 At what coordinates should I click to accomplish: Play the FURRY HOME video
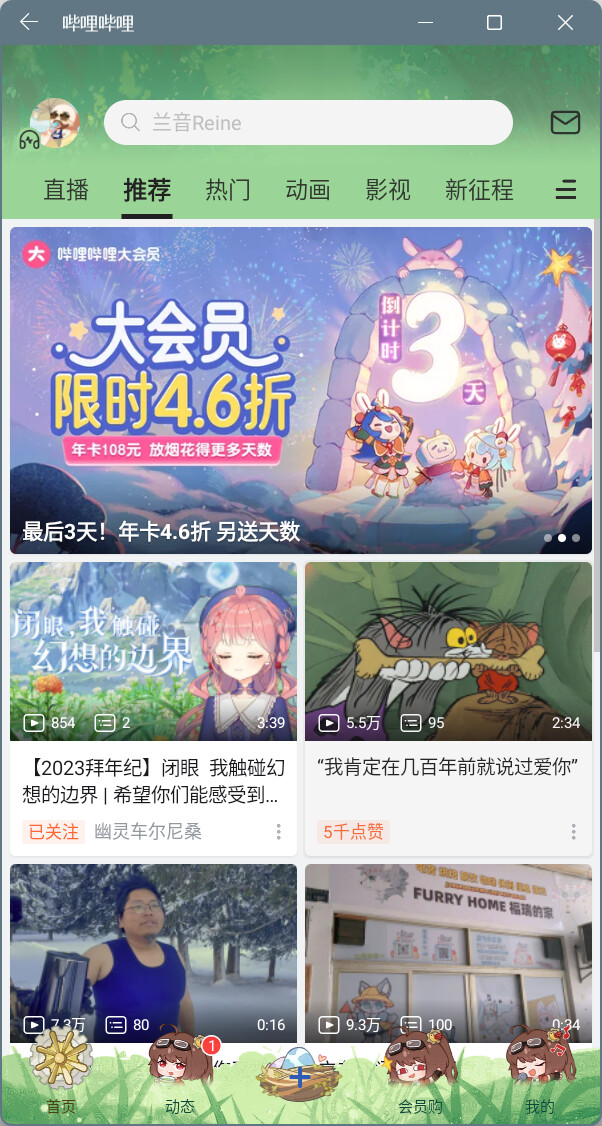(x=448, y=950)
